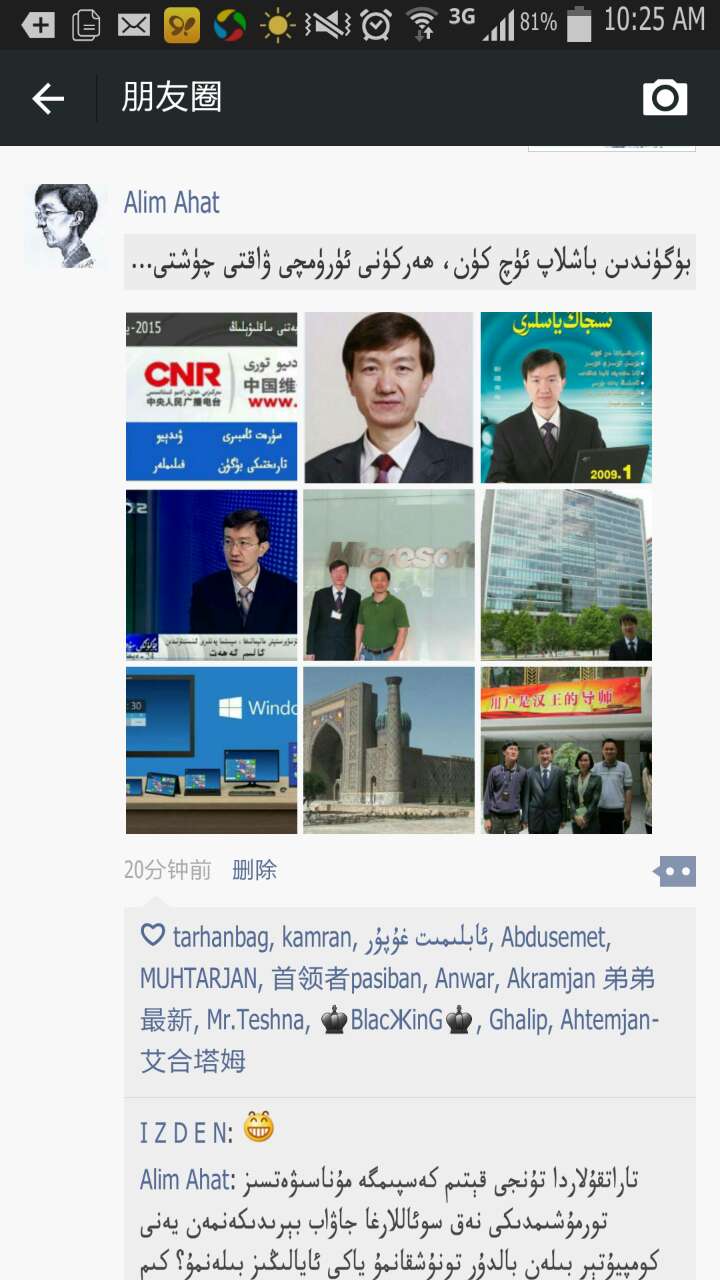The width and height of the screenshot is (720, 1280).
Task: View the group photo under the red banner
Action: click(566, 750)
